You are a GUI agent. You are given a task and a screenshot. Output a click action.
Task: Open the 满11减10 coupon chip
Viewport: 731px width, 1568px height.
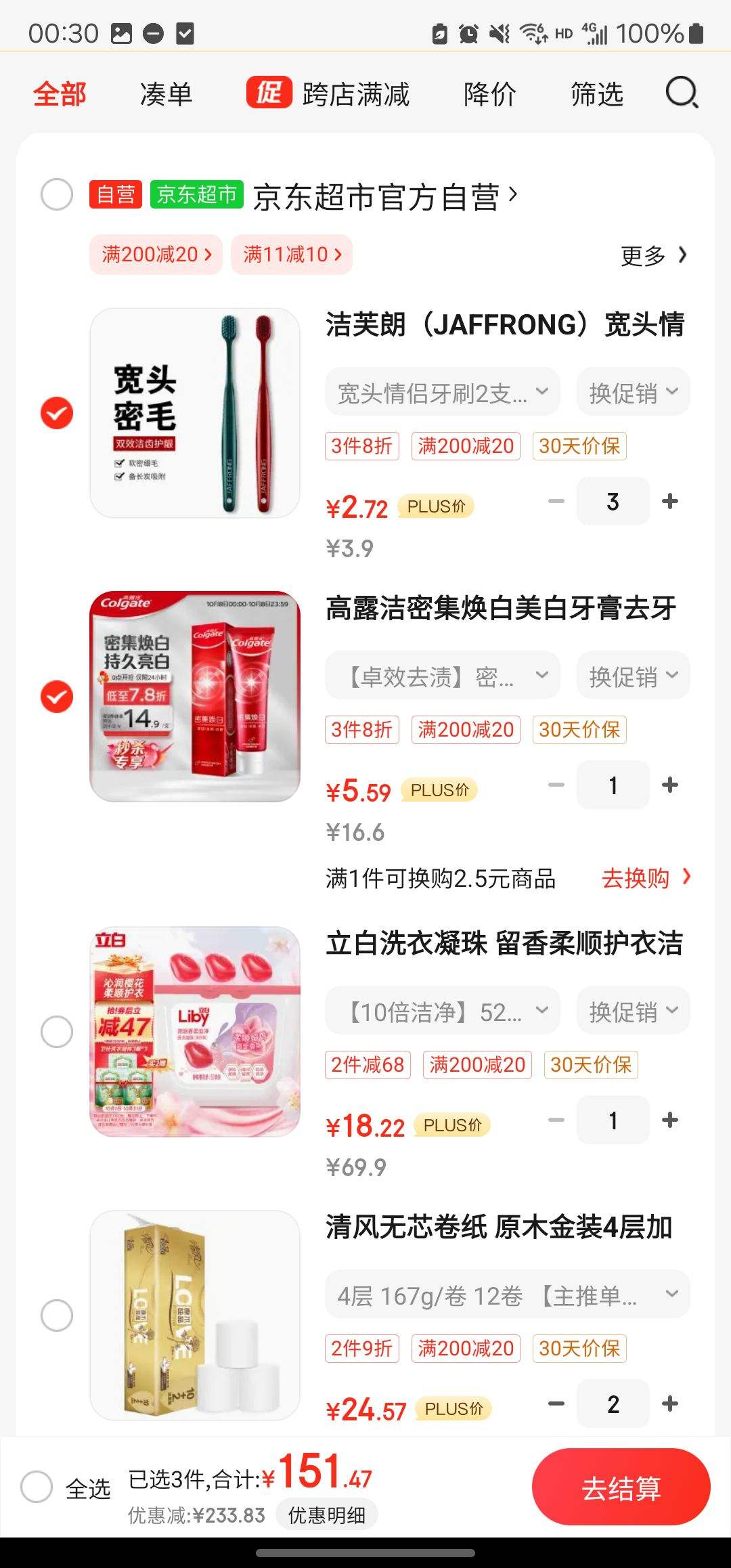(x=291, y=254)
